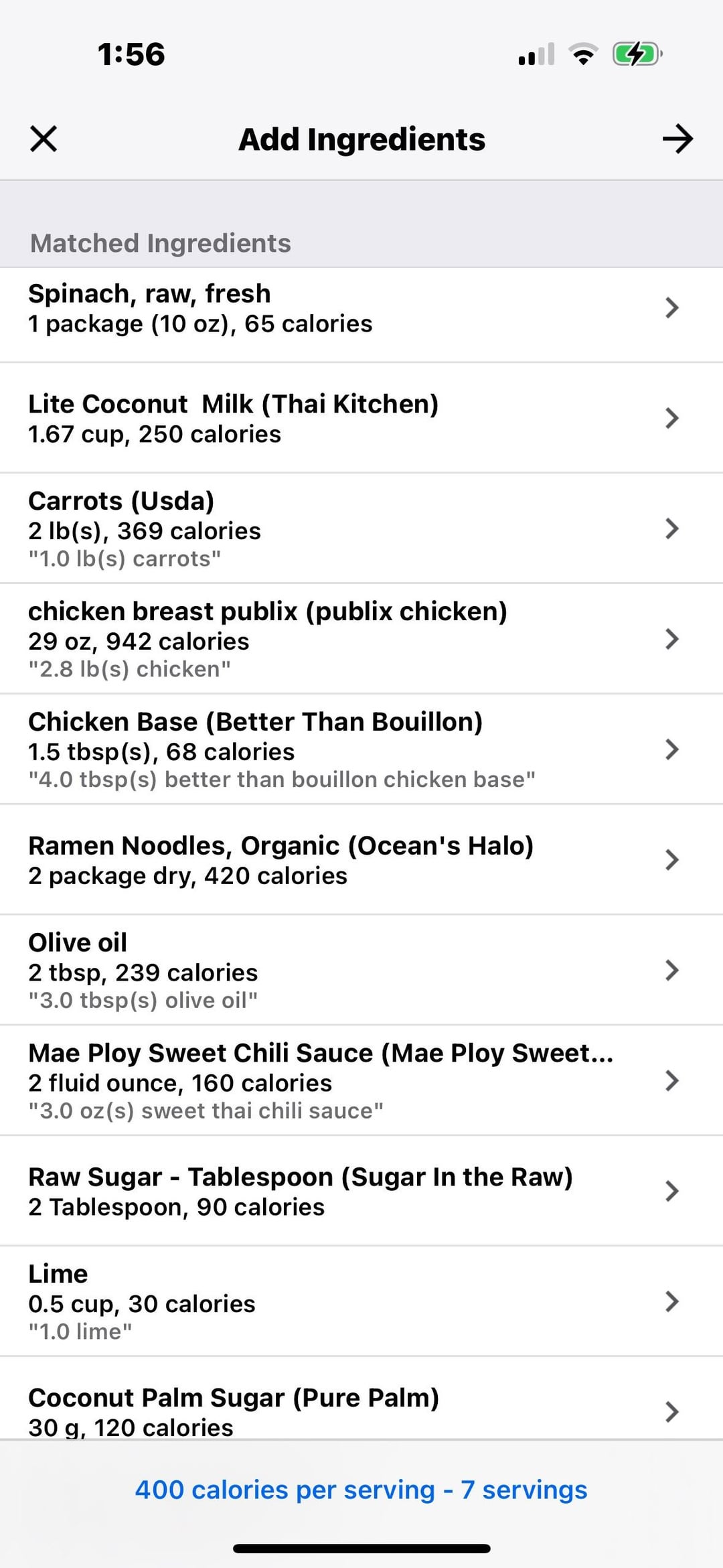Edit Chicken Base (Better Than Bouillon)

click(361, 750)
